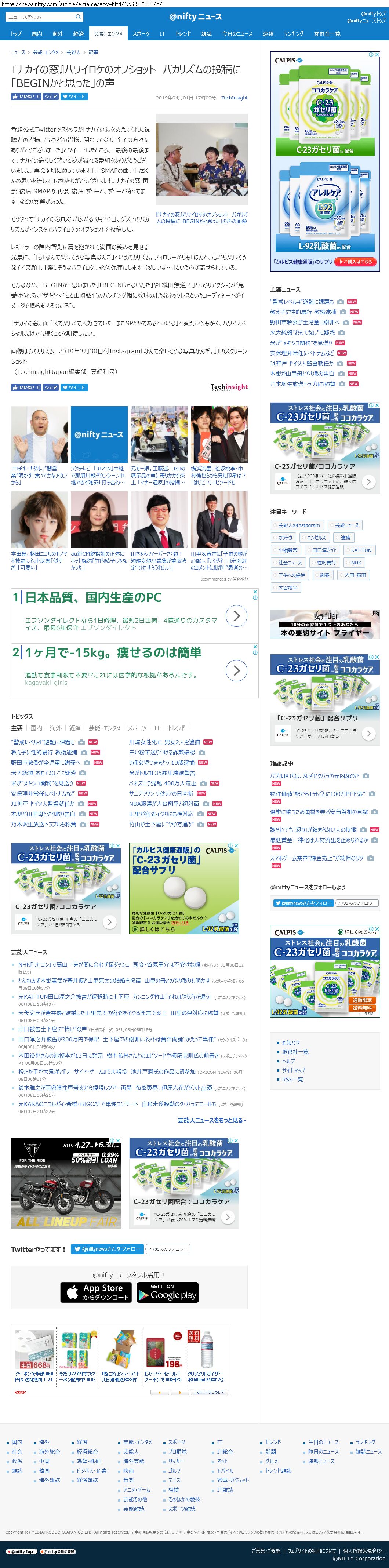Select the 経済 nav tab
This screenshot has width=389, height=1568.
[79, 33]
